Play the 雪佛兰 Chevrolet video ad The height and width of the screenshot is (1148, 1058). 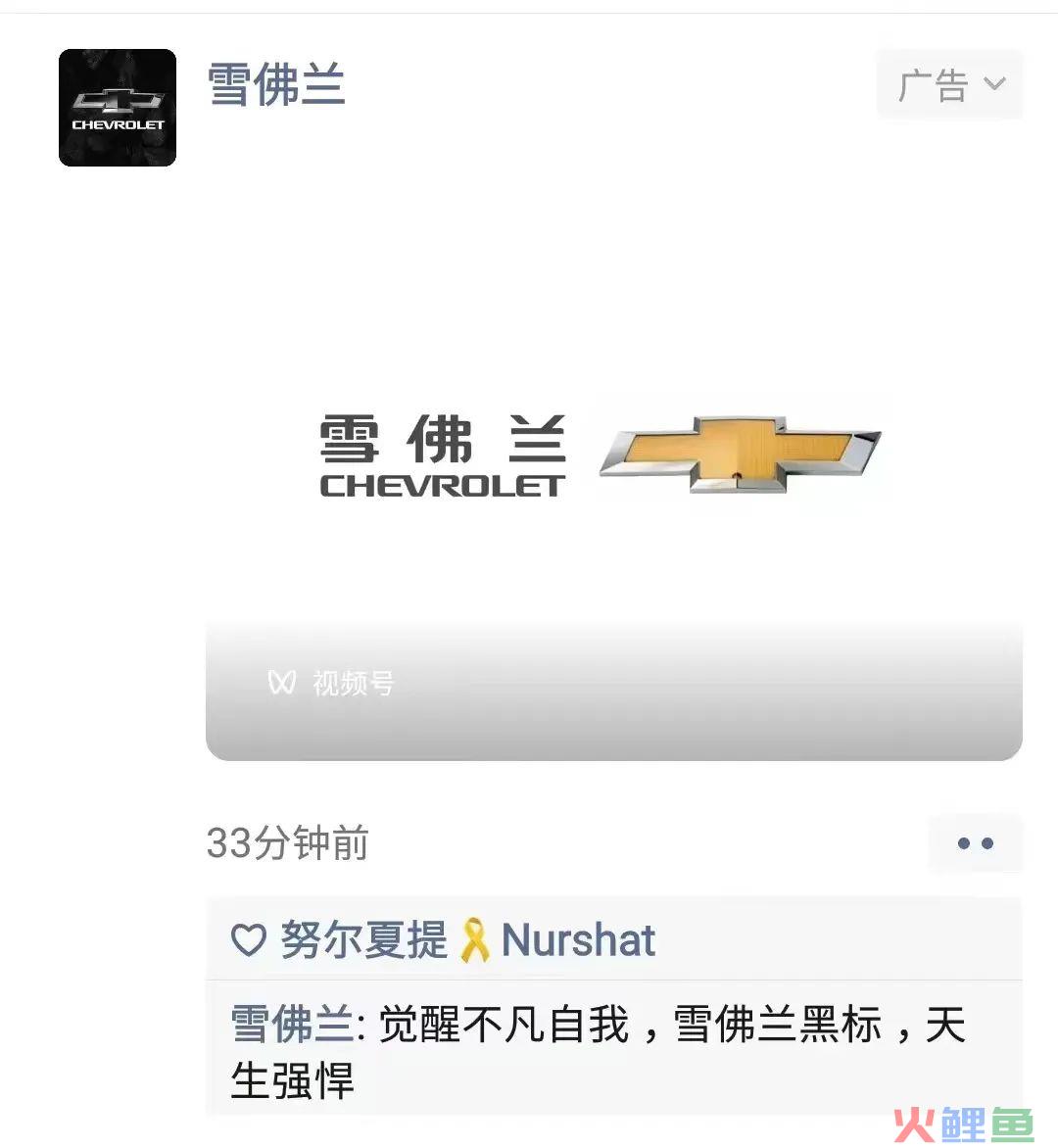[x=613, y=460]
